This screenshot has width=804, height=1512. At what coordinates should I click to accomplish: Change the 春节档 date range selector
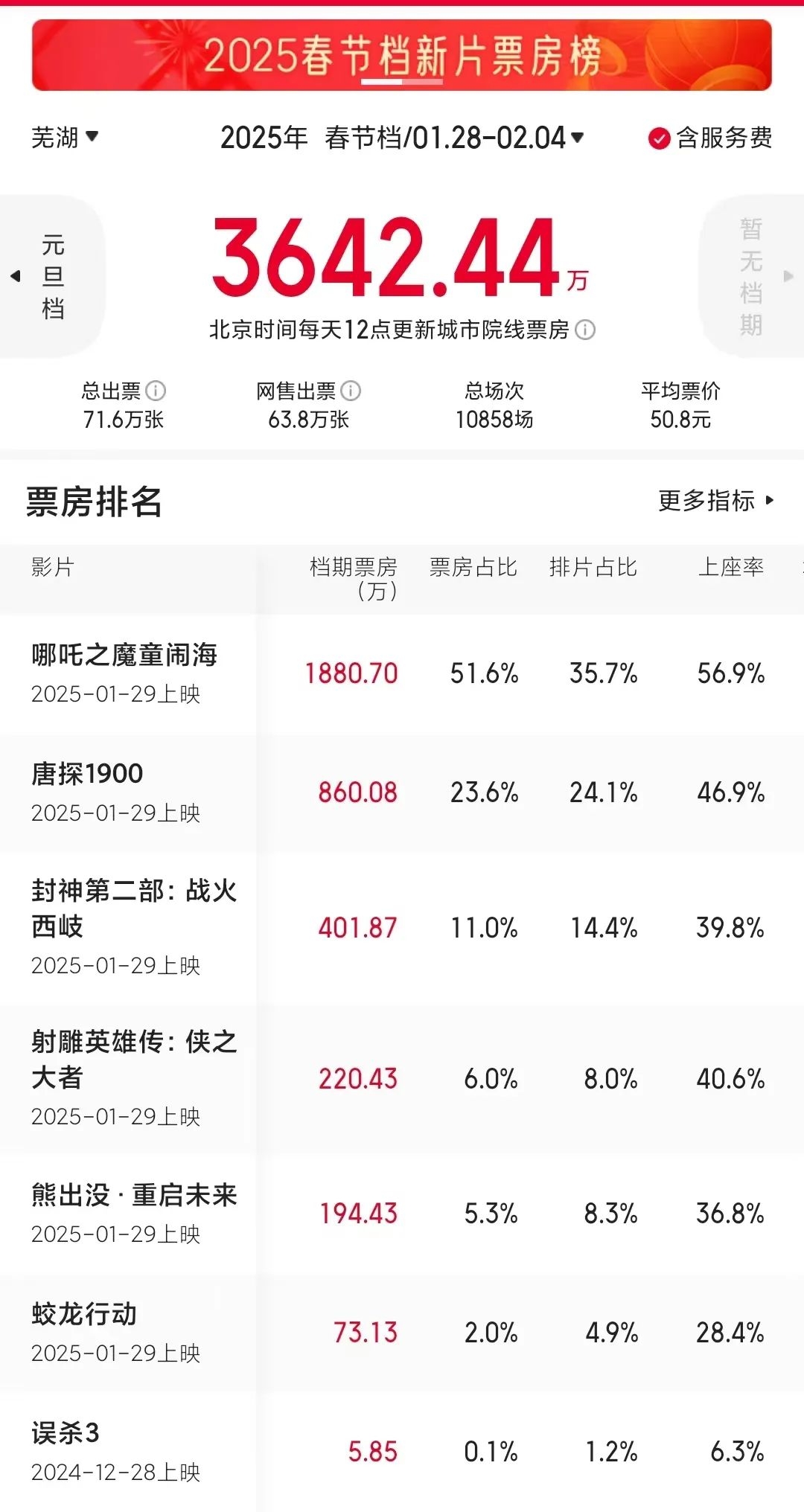coord(402,138)
